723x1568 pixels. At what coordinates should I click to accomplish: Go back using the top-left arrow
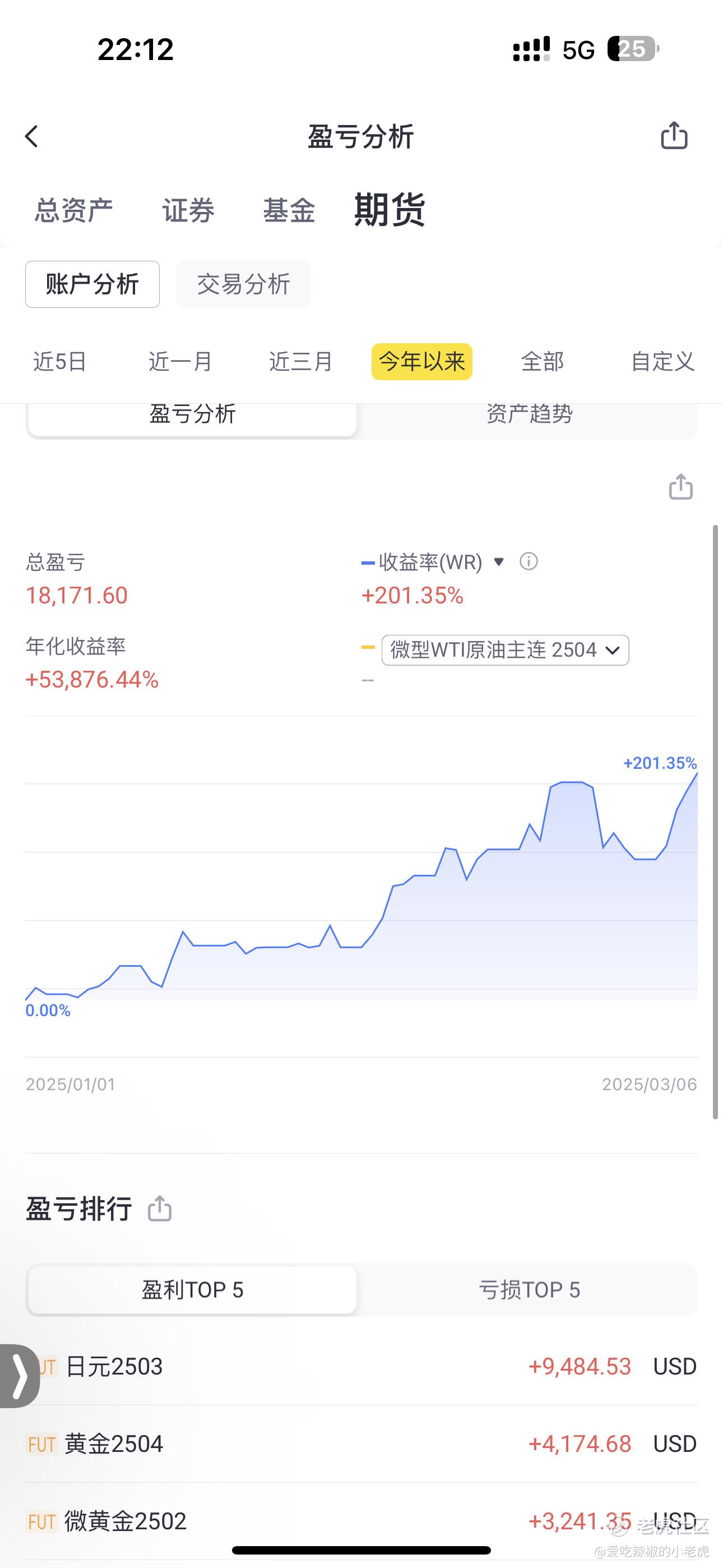click(31, 136)
